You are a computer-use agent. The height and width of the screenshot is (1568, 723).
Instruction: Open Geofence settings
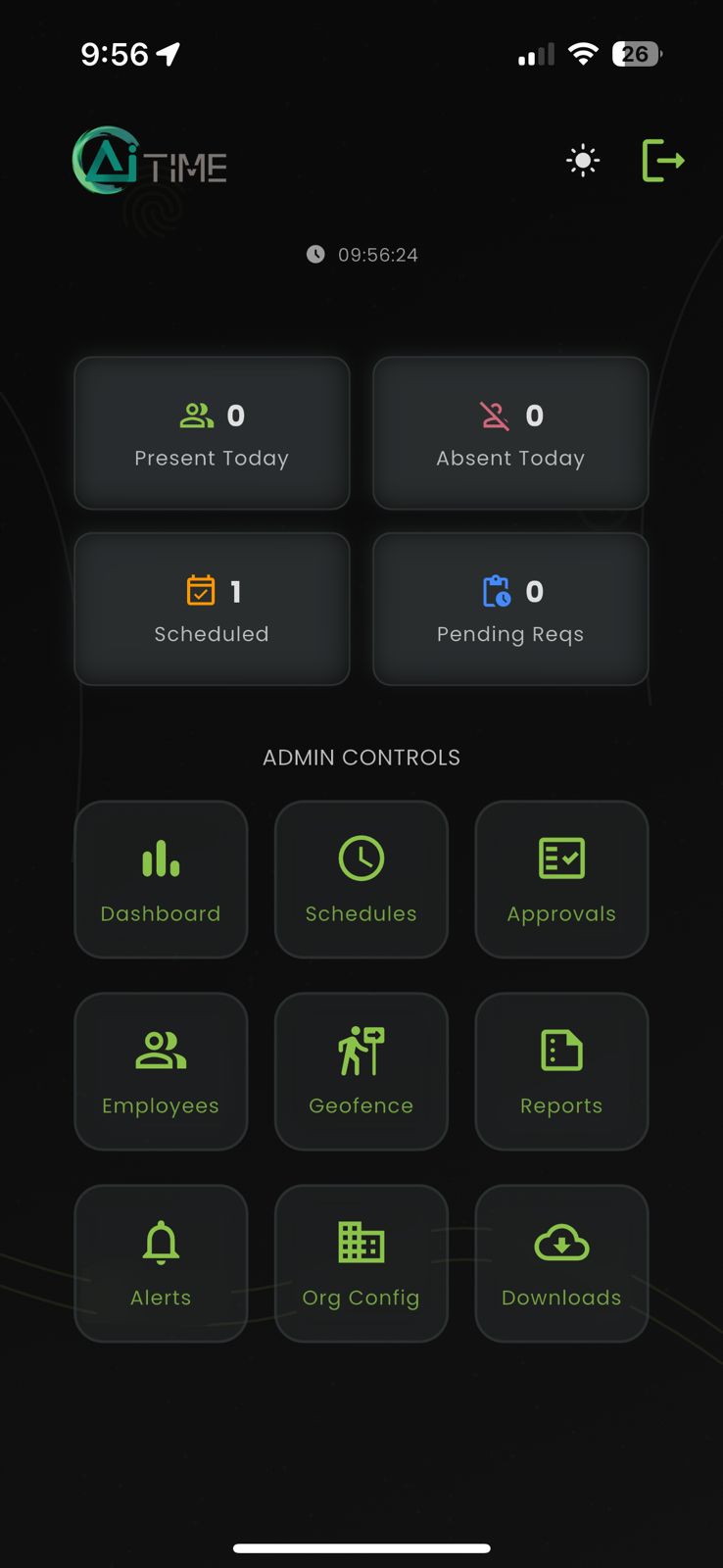(361, 1071)
